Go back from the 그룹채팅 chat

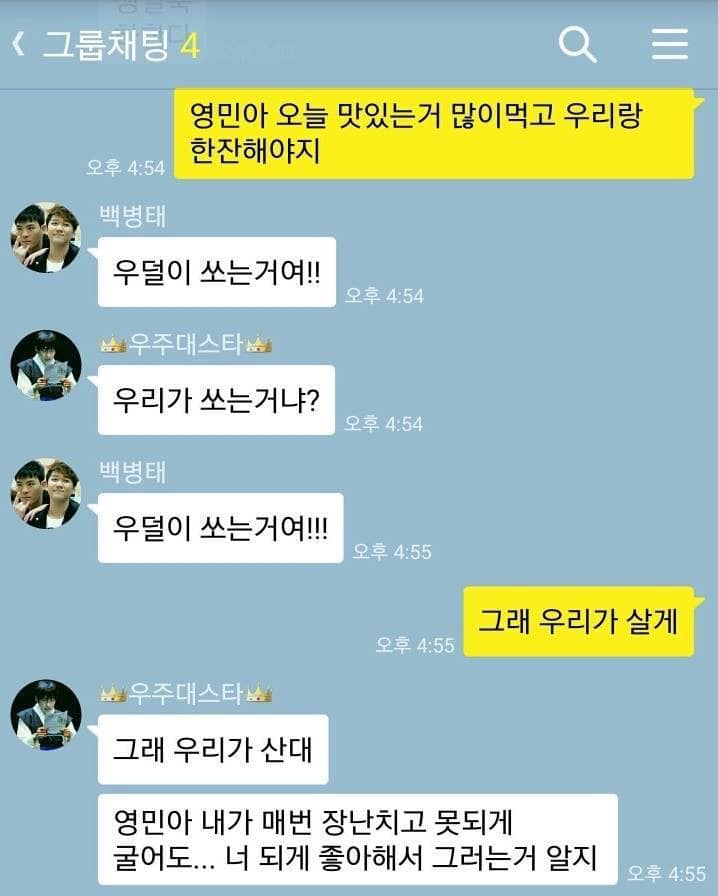pyautogui.click(x=18, y=45)
